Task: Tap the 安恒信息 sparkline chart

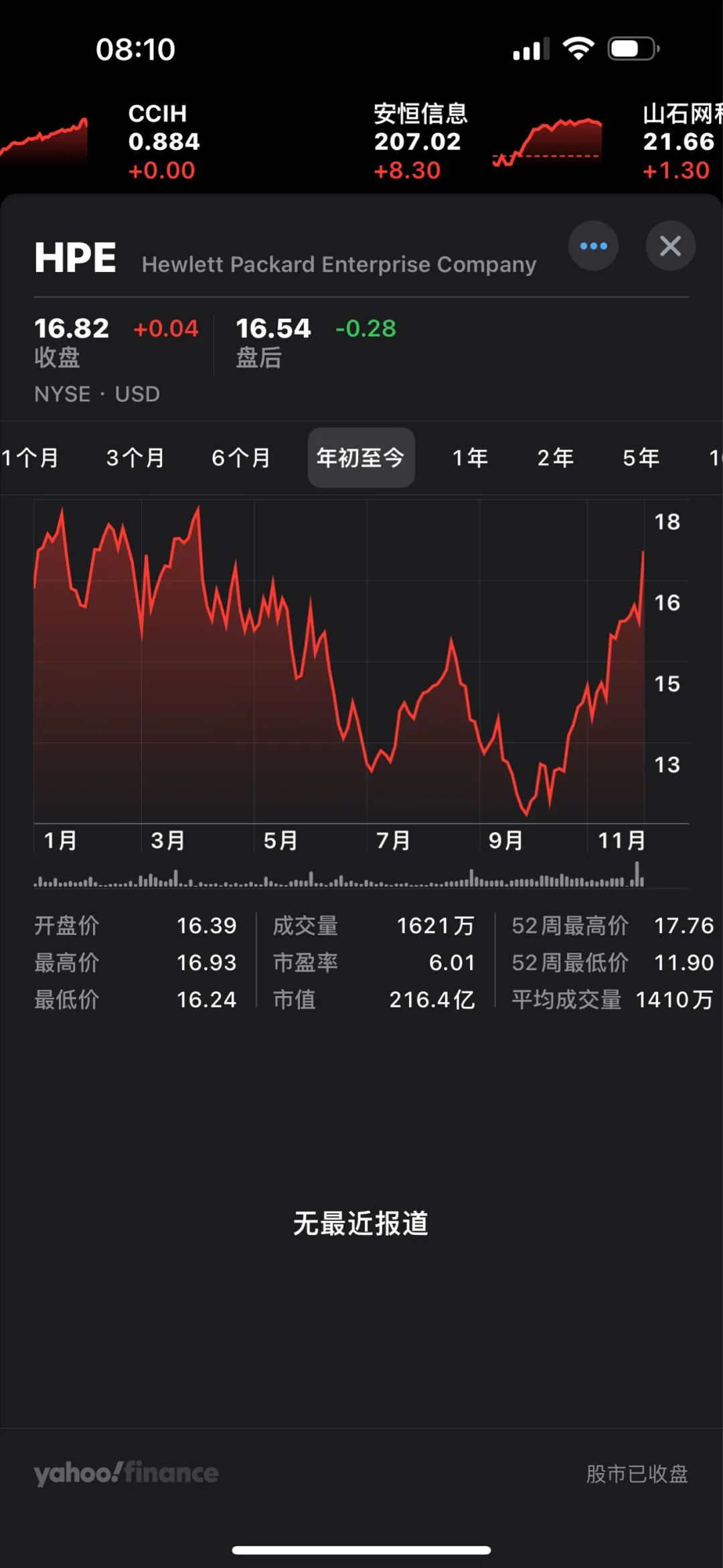Action: (x=546, y=141)
